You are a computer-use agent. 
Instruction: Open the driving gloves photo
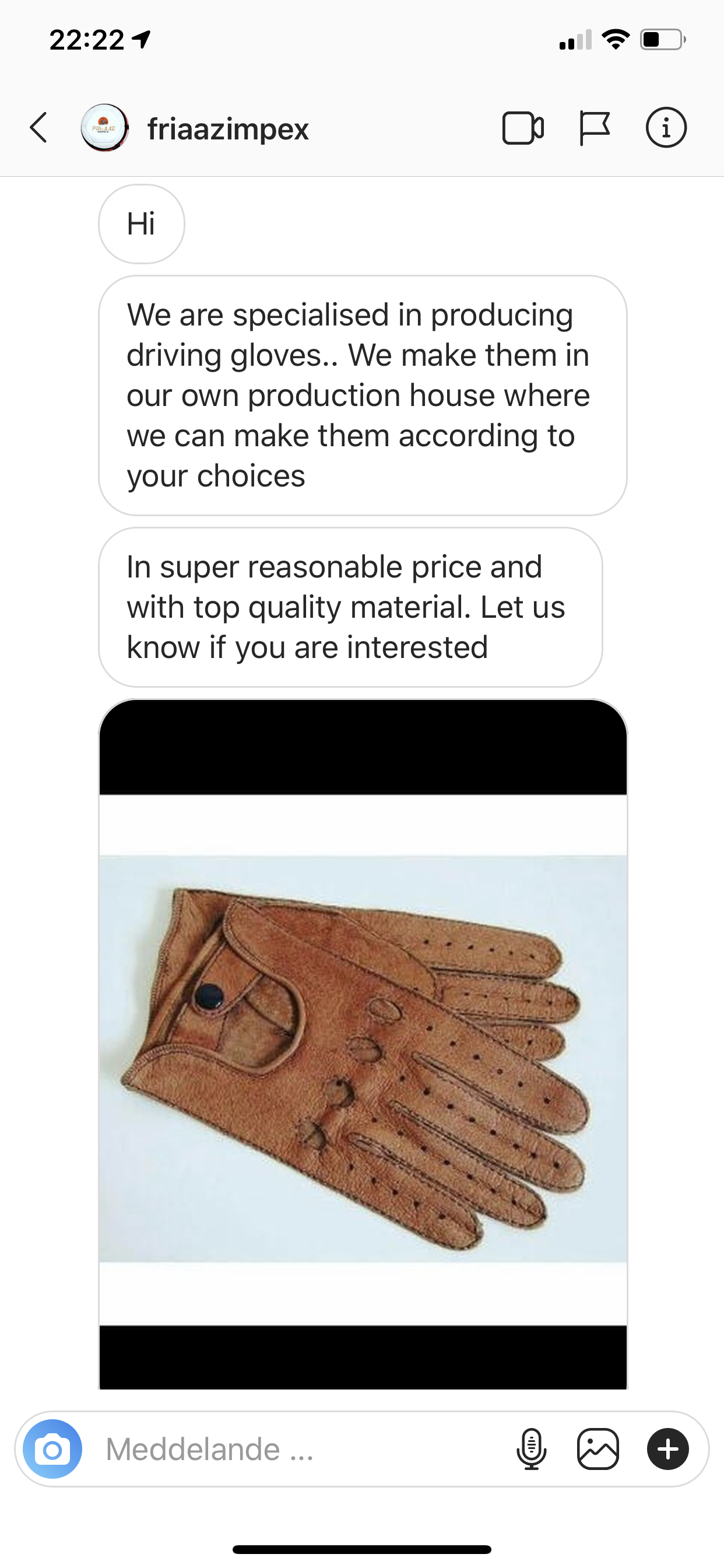coord(363,1044)
